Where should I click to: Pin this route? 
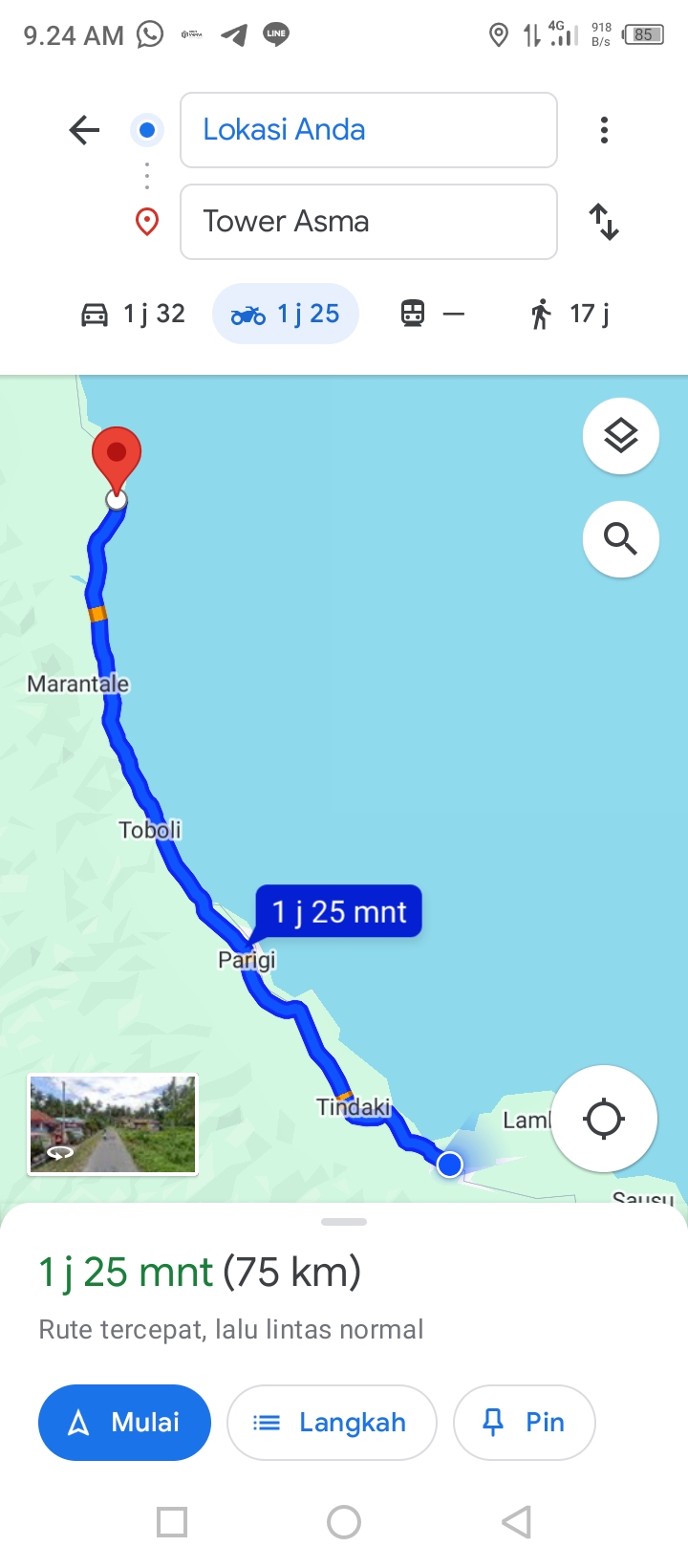coord(525,1423)
